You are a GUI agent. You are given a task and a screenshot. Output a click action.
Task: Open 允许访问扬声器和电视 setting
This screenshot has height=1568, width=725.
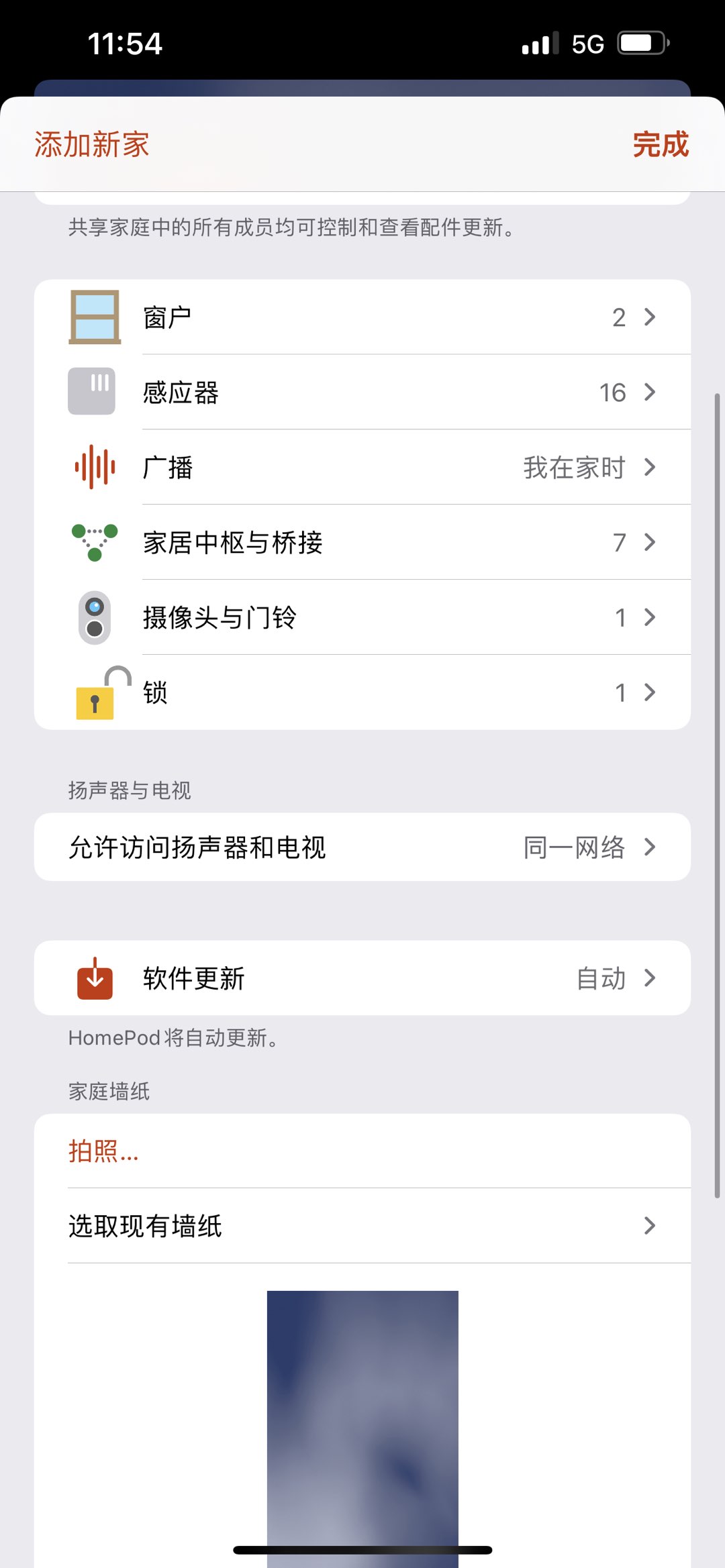click(362, 847)
